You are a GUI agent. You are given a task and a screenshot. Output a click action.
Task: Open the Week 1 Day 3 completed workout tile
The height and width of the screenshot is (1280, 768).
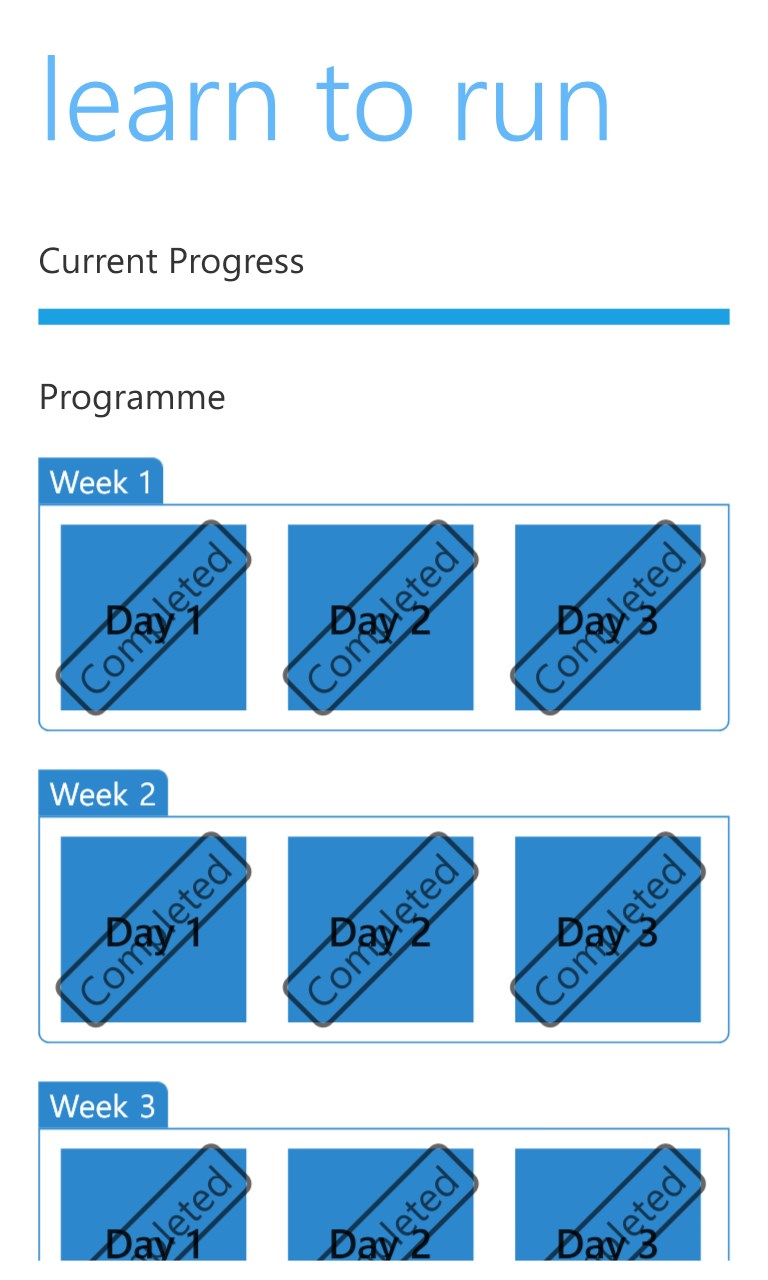[x=607, y=617]
